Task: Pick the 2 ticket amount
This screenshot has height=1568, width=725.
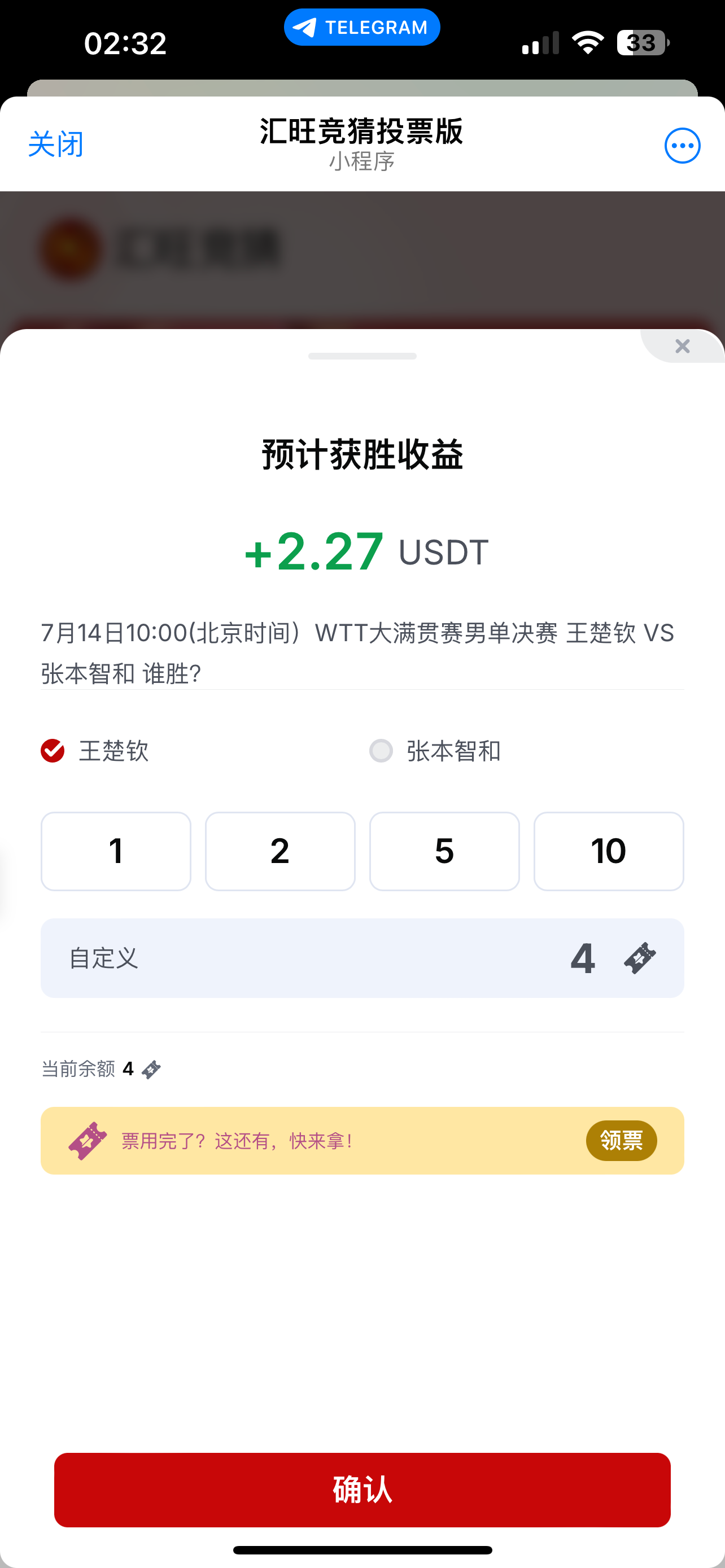Action: coord(280,851)
